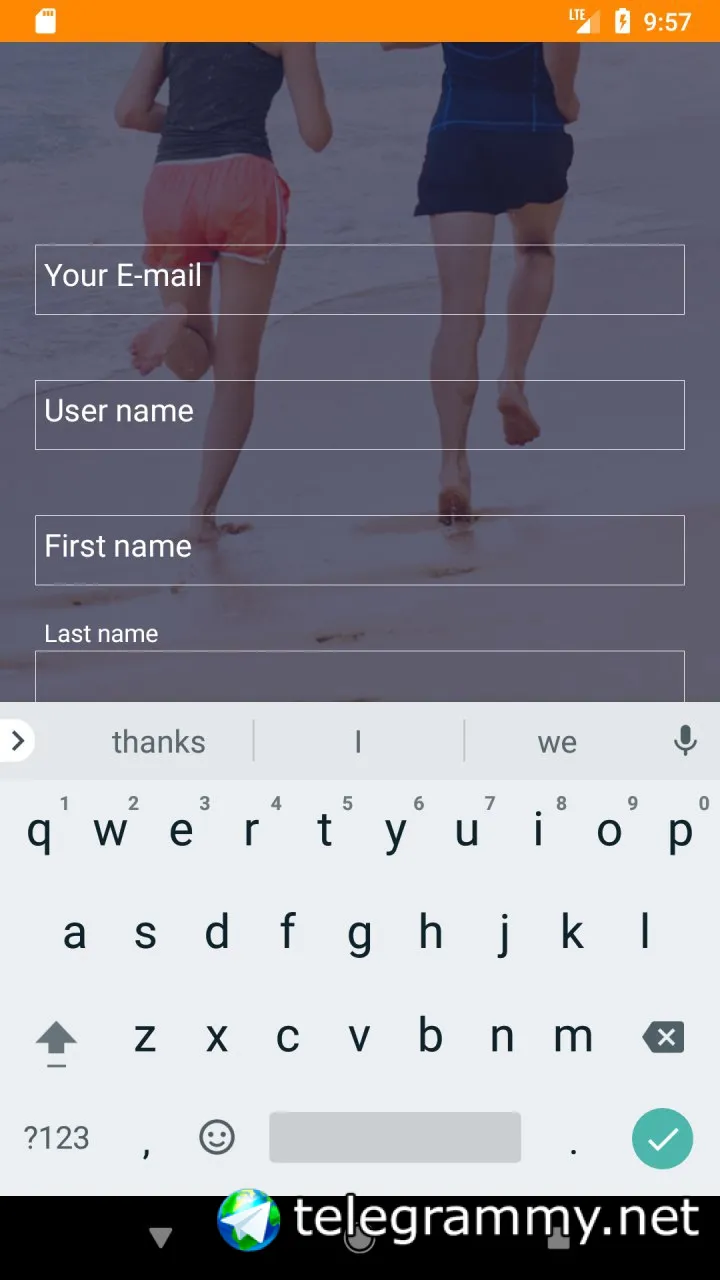Choose the "we" keyboard suggestion
The height and width of the screenshot is (1280, 720).
(557, 742)
